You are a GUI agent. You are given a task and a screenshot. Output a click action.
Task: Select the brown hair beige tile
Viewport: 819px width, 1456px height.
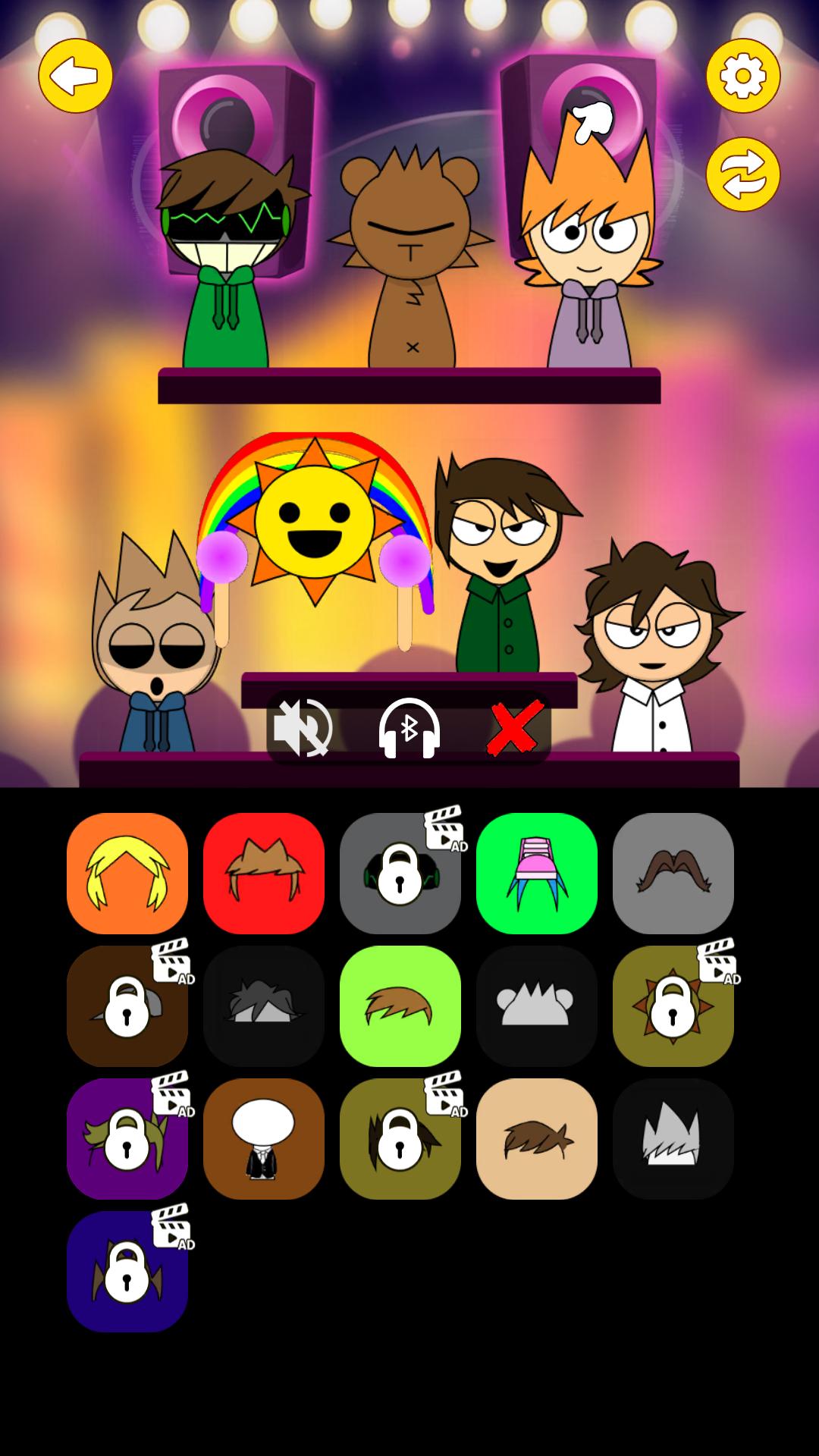coord(537,1138)
